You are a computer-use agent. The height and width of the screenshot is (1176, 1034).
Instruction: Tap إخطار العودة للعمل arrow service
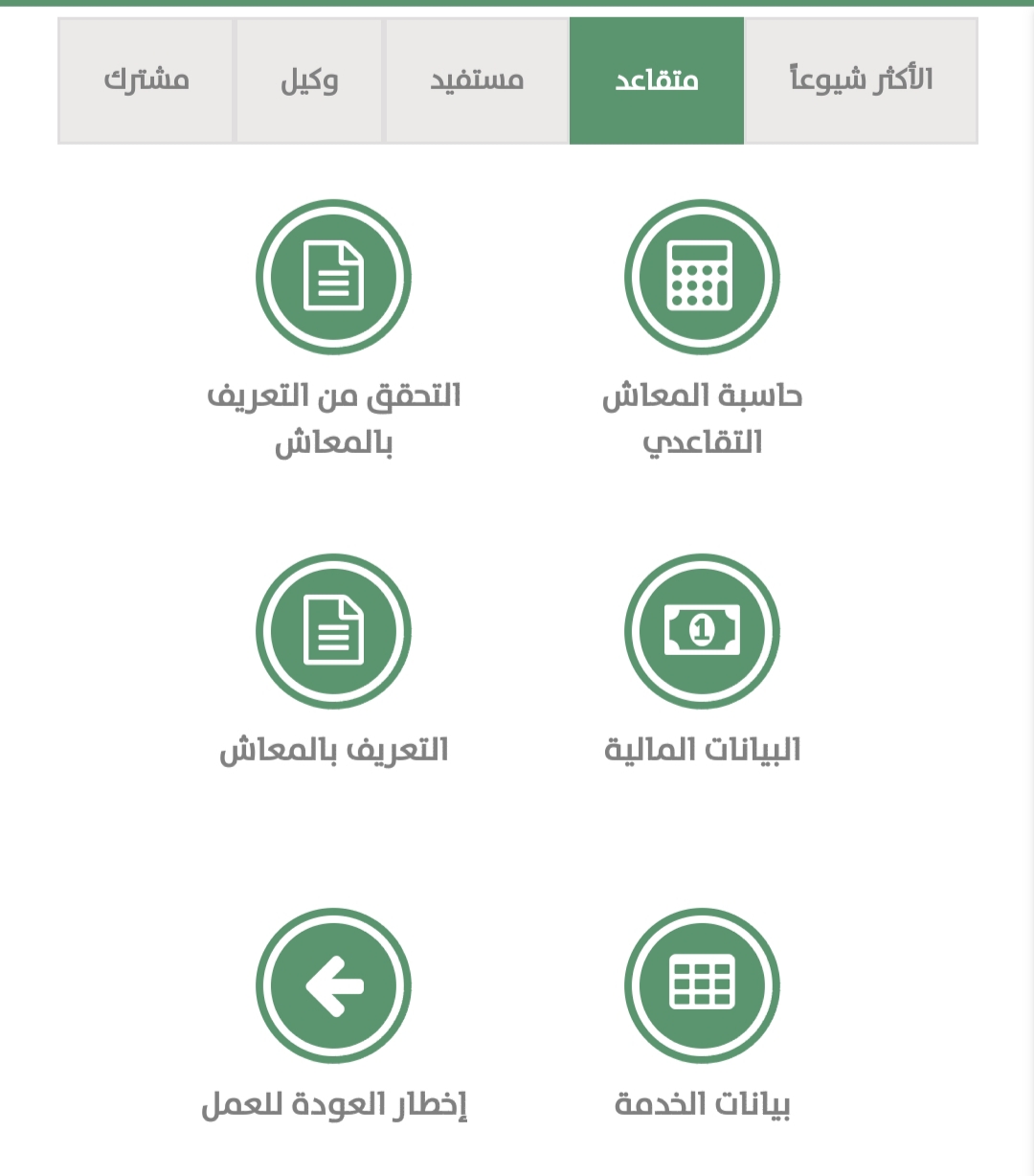pos(333,985)
